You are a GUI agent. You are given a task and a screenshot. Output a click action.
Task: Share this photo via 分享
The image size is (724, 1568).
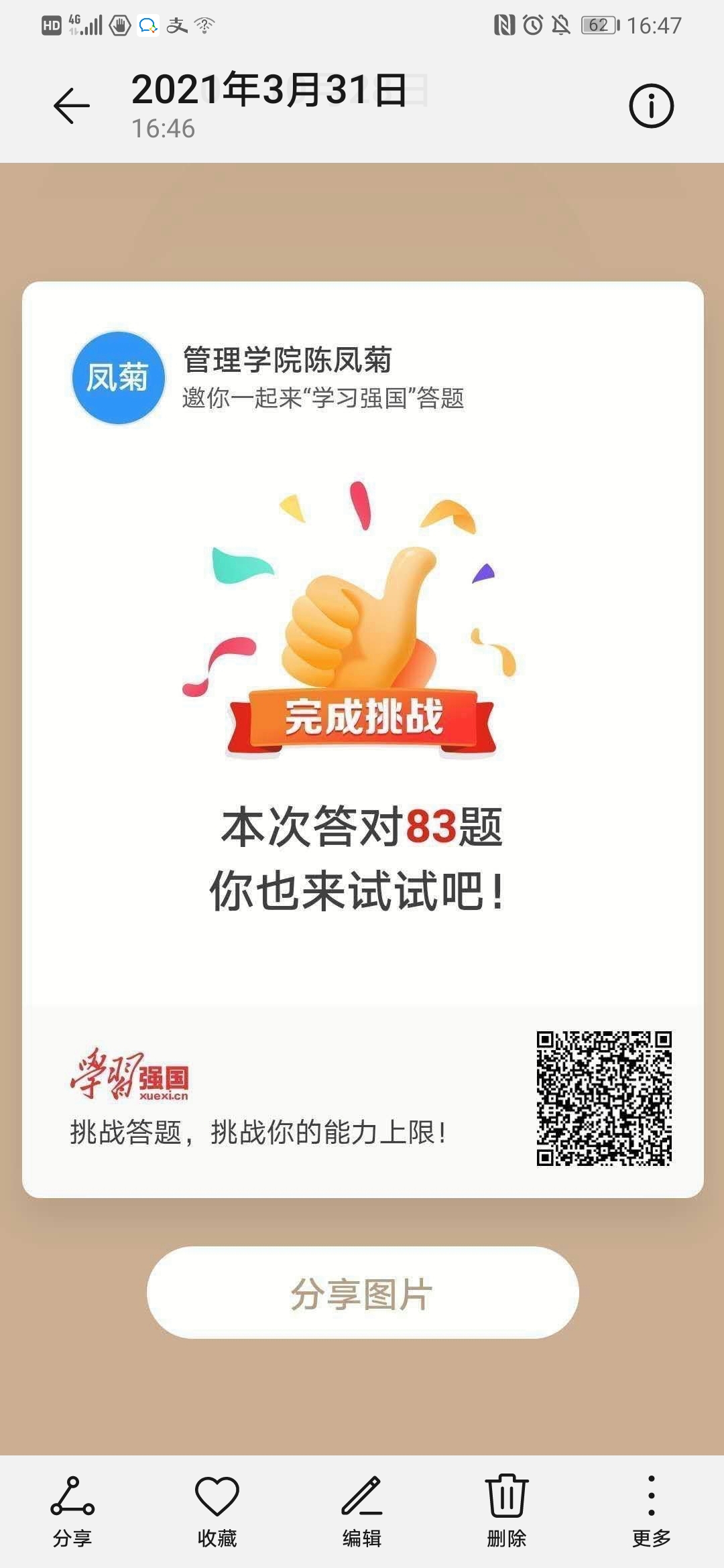[72, 1509]
